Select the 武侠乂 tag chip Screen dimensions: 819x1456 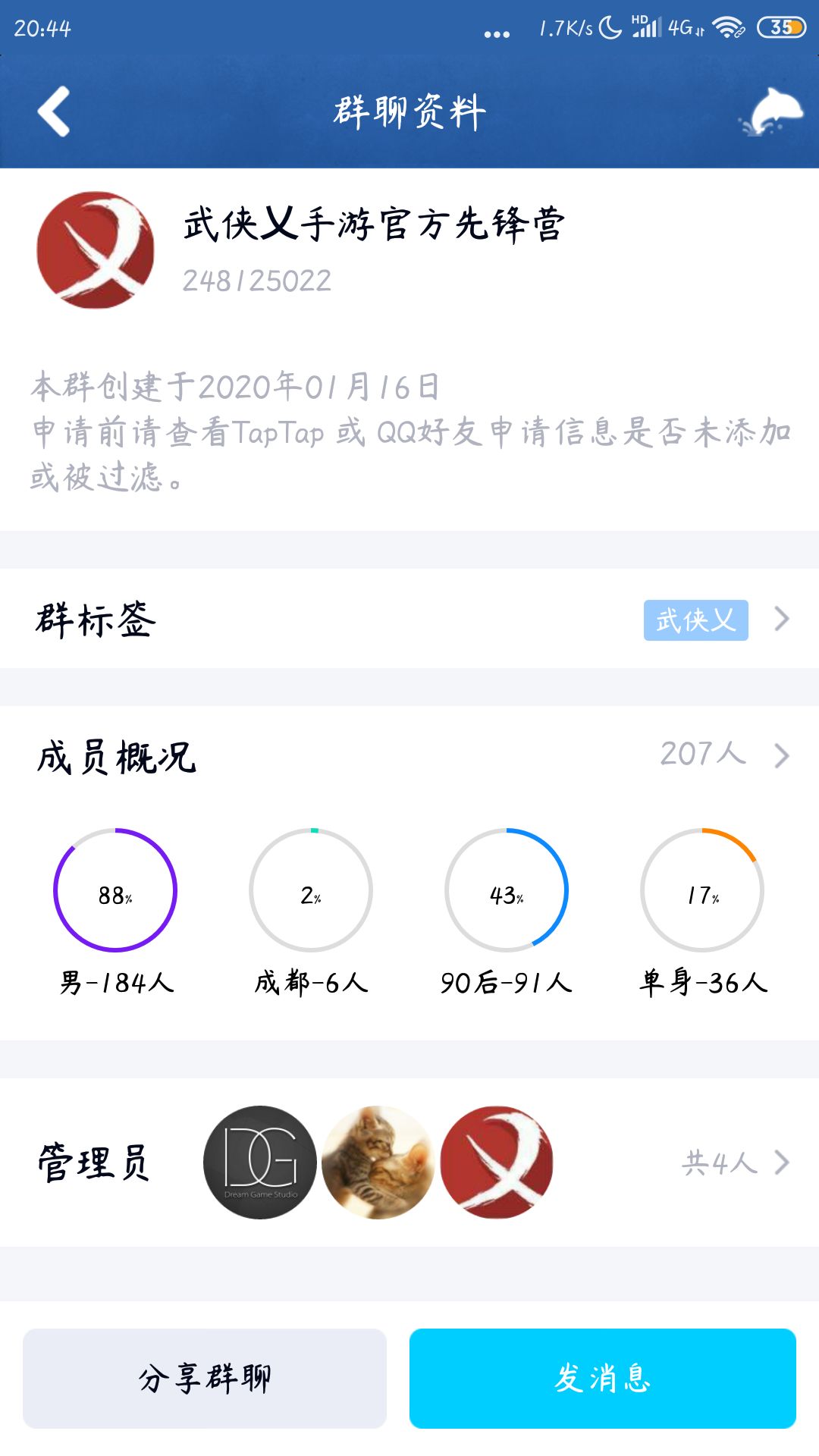coord(695,620)
